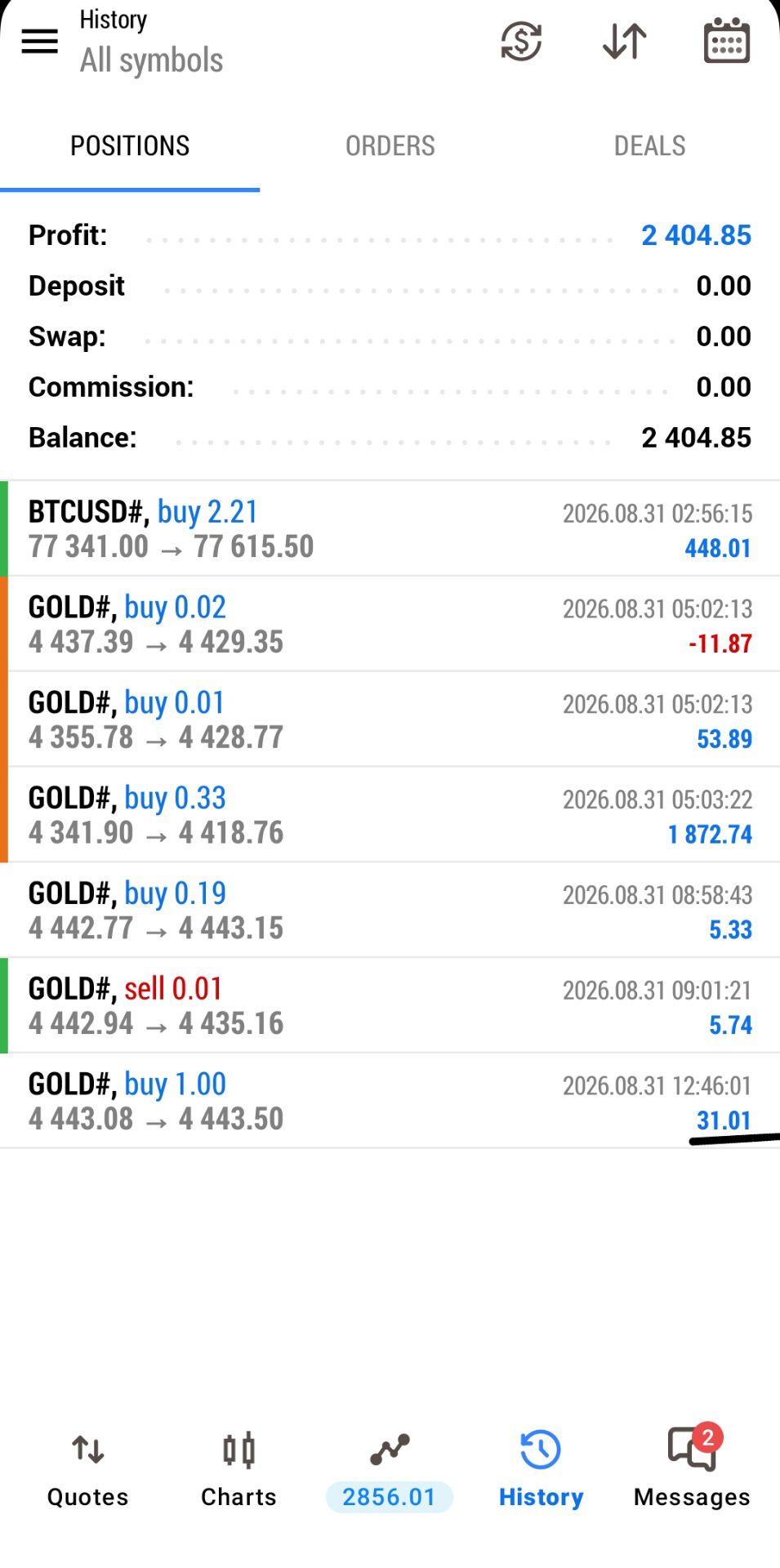
Task: Open the sort arrows option
Action: click(x=625, y=42)
